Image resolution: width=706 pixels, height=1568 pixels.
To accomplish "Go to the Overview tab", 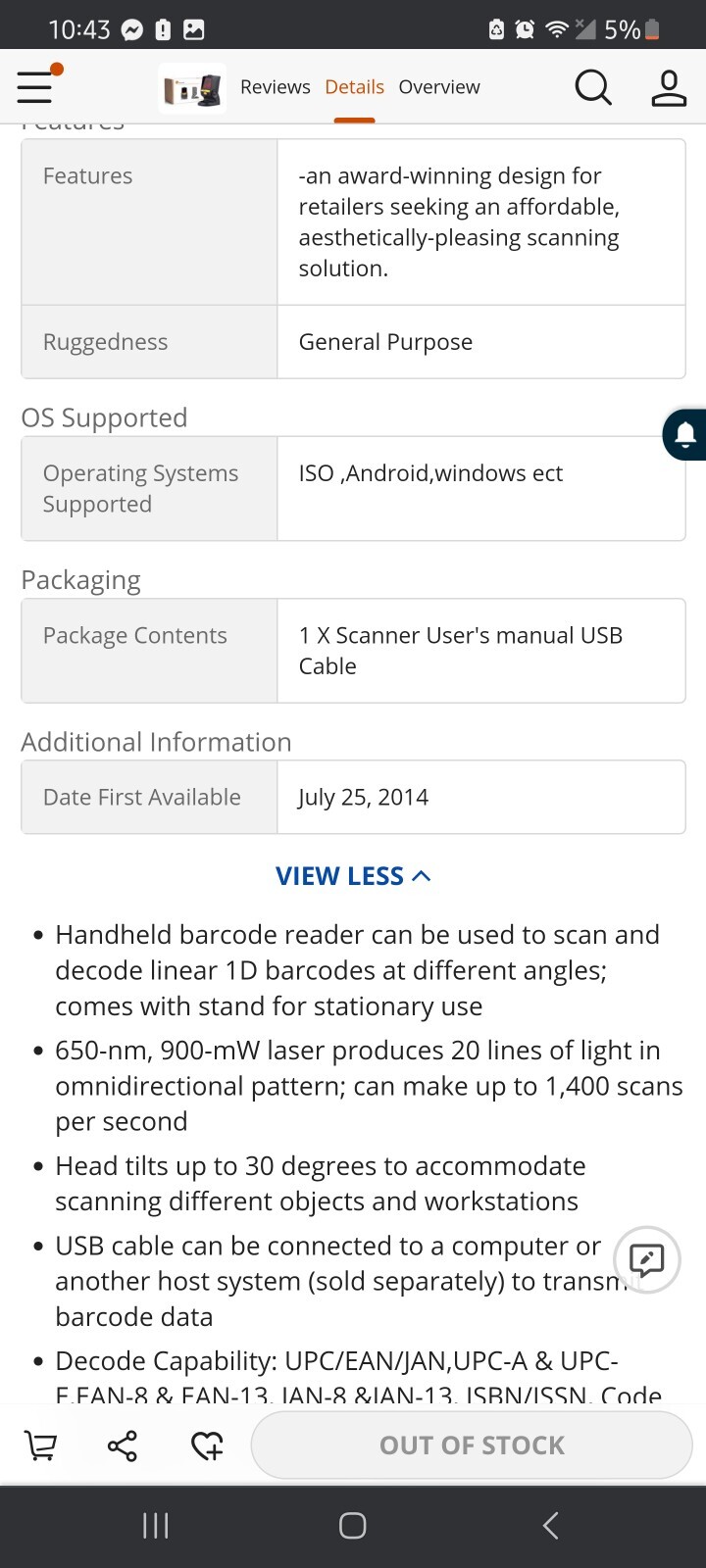I will pyautogui.click(x=438, y=87).
